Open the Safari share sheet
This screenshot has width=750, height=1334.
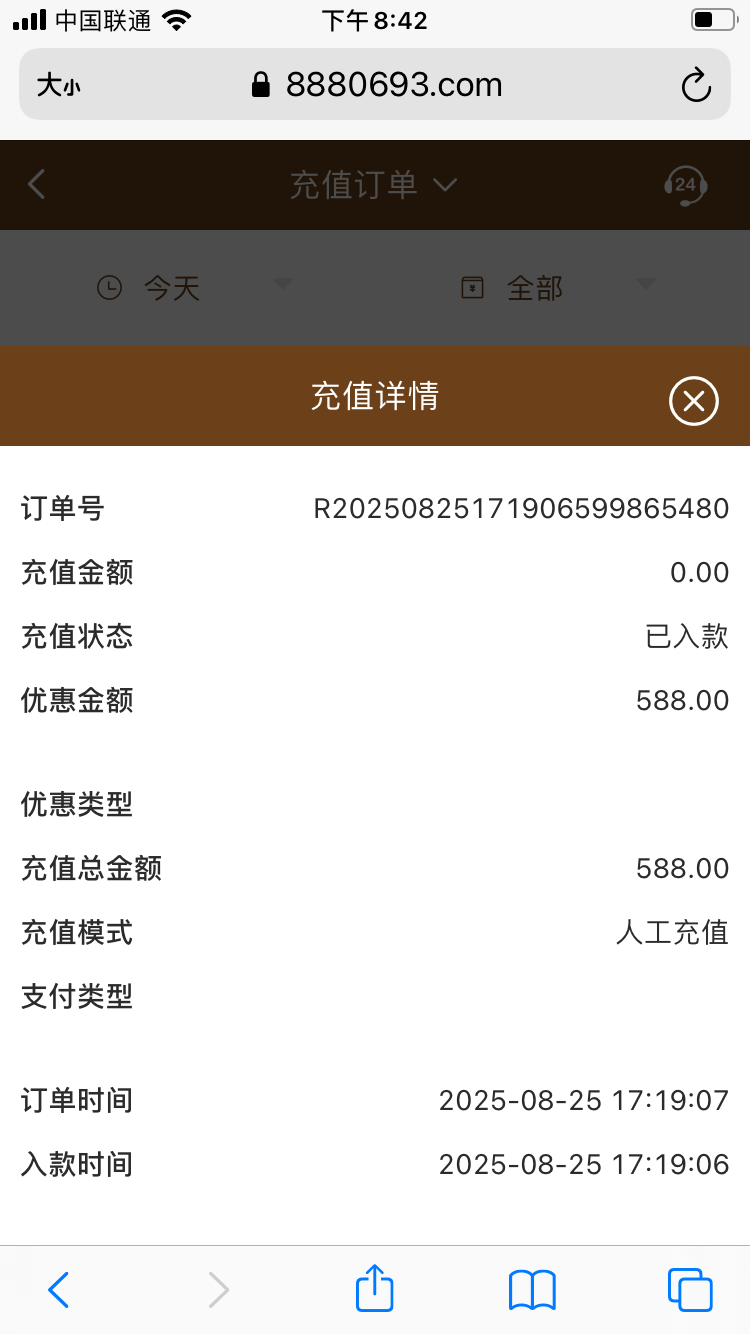tap(375, 1288)
